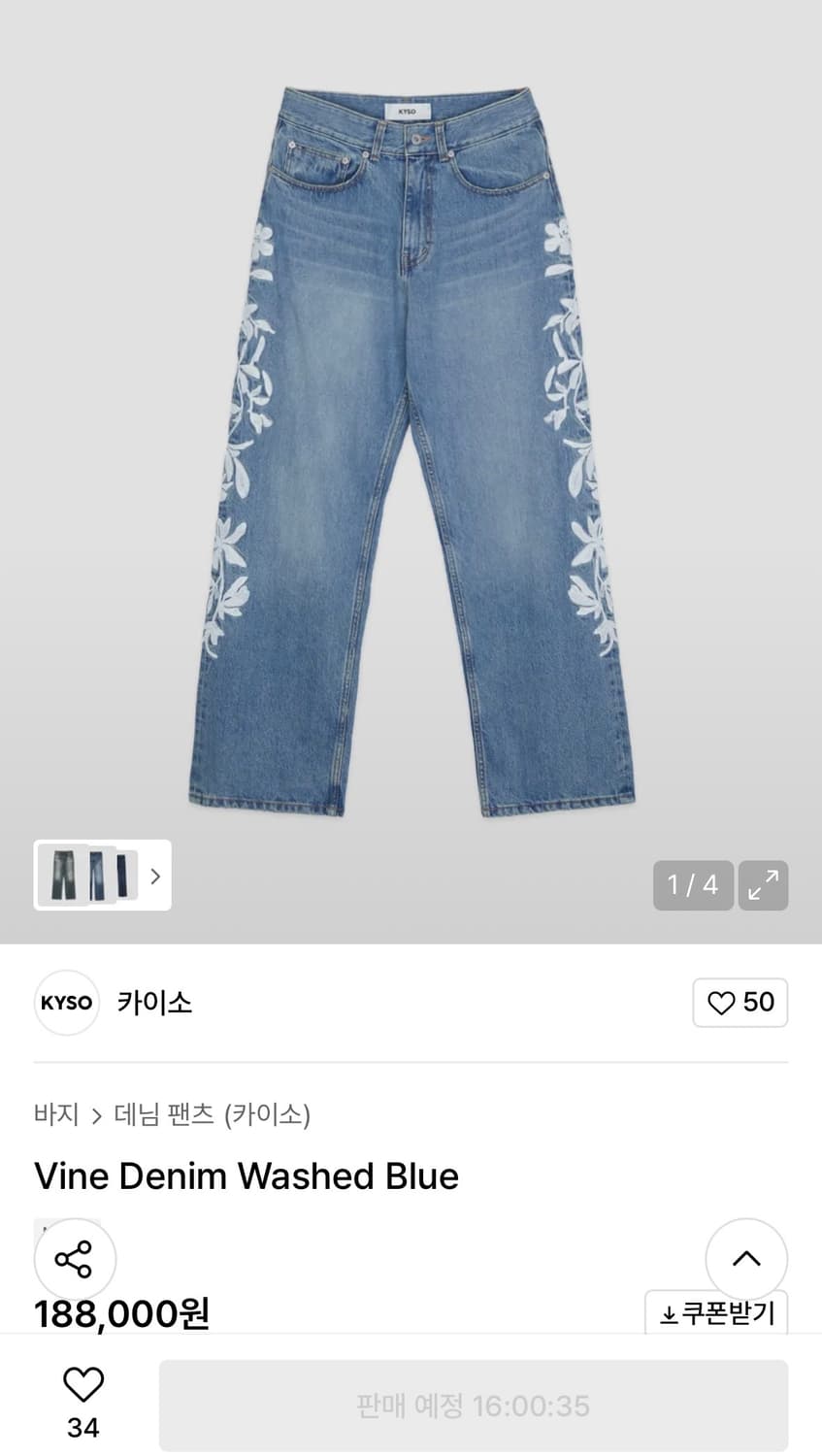Open the 카이소 brand page link
The height and width of the screenshot is (1456, 822).
tap(153, 1003)
